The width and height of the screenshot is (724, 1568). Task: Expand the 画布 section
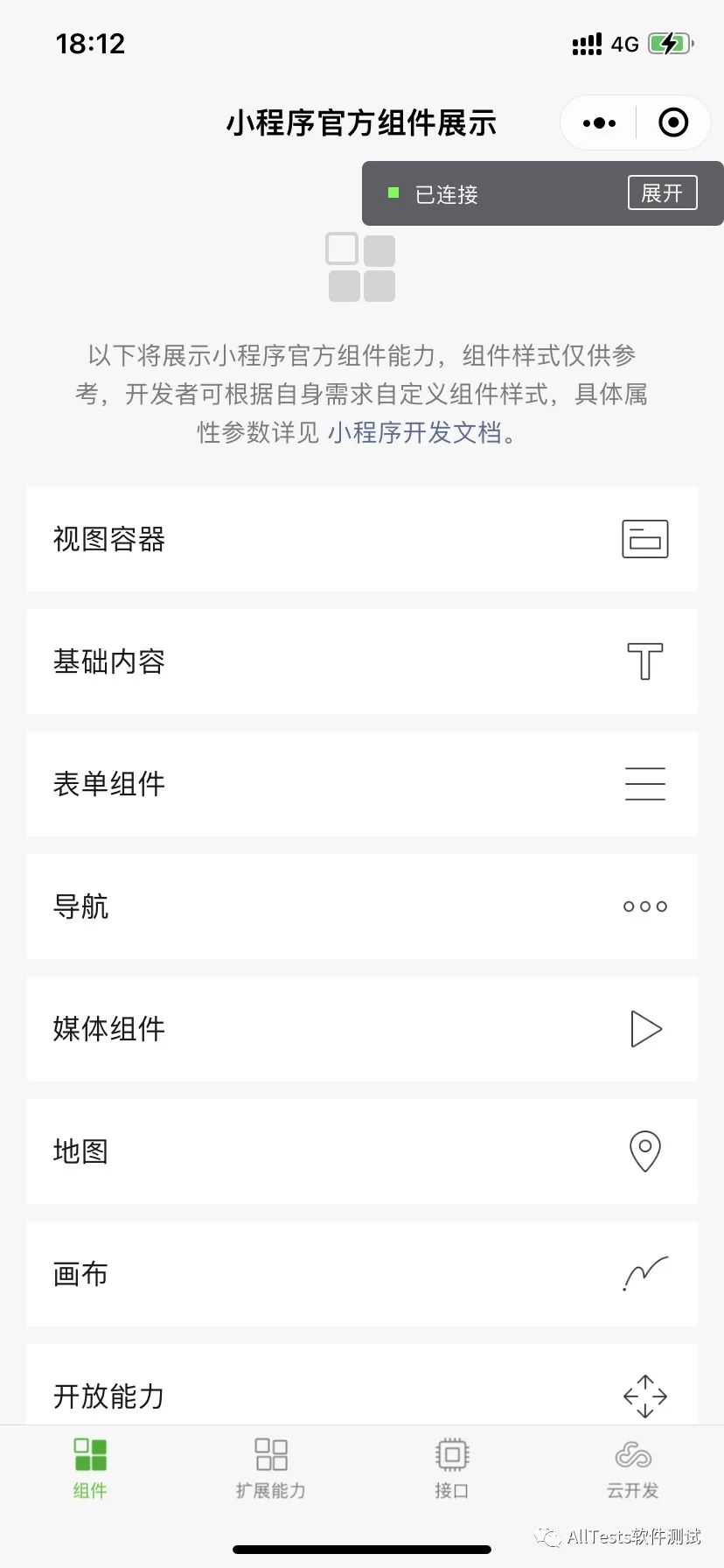(x=362, y=1274)
